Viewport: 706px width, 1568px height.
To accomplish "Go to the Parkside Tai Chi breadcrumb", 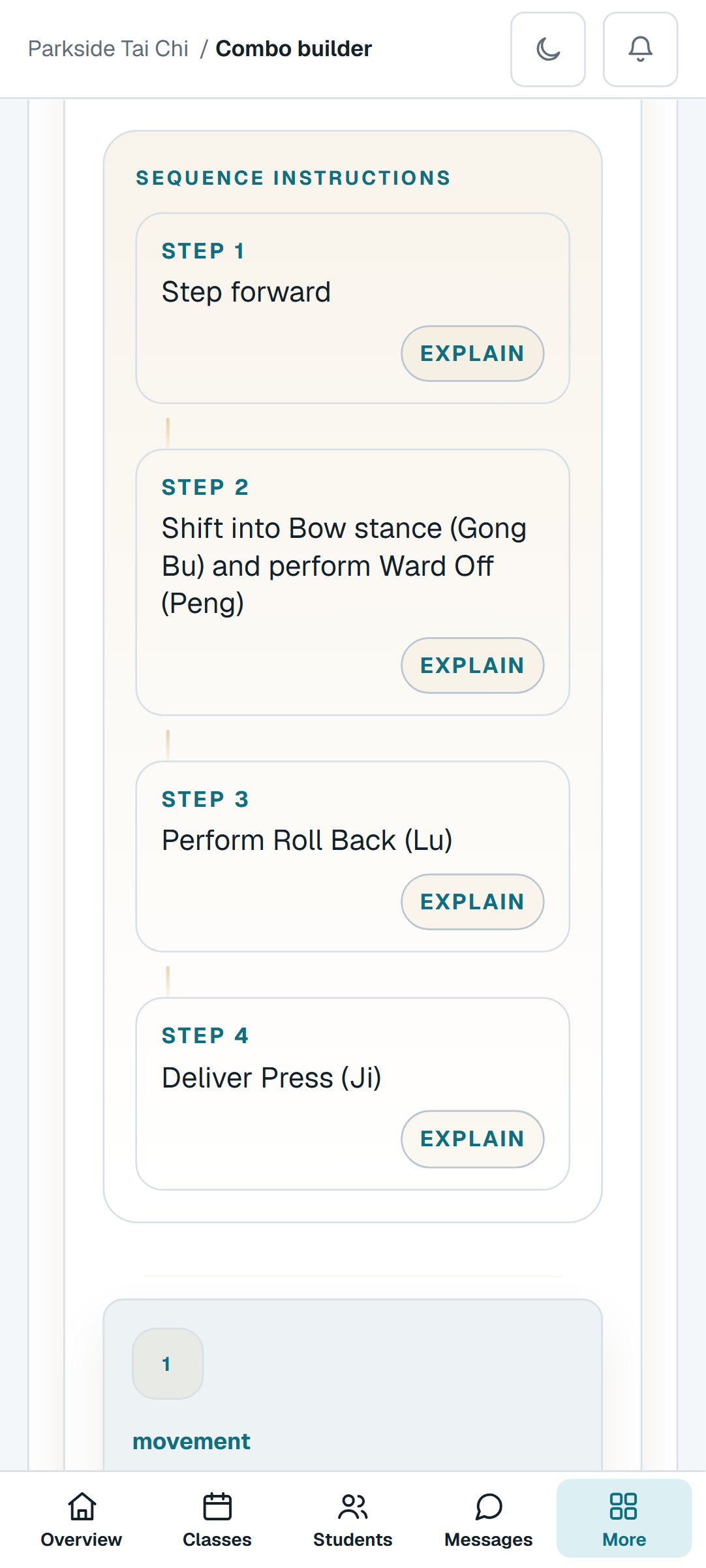I will tap(108, 49).
